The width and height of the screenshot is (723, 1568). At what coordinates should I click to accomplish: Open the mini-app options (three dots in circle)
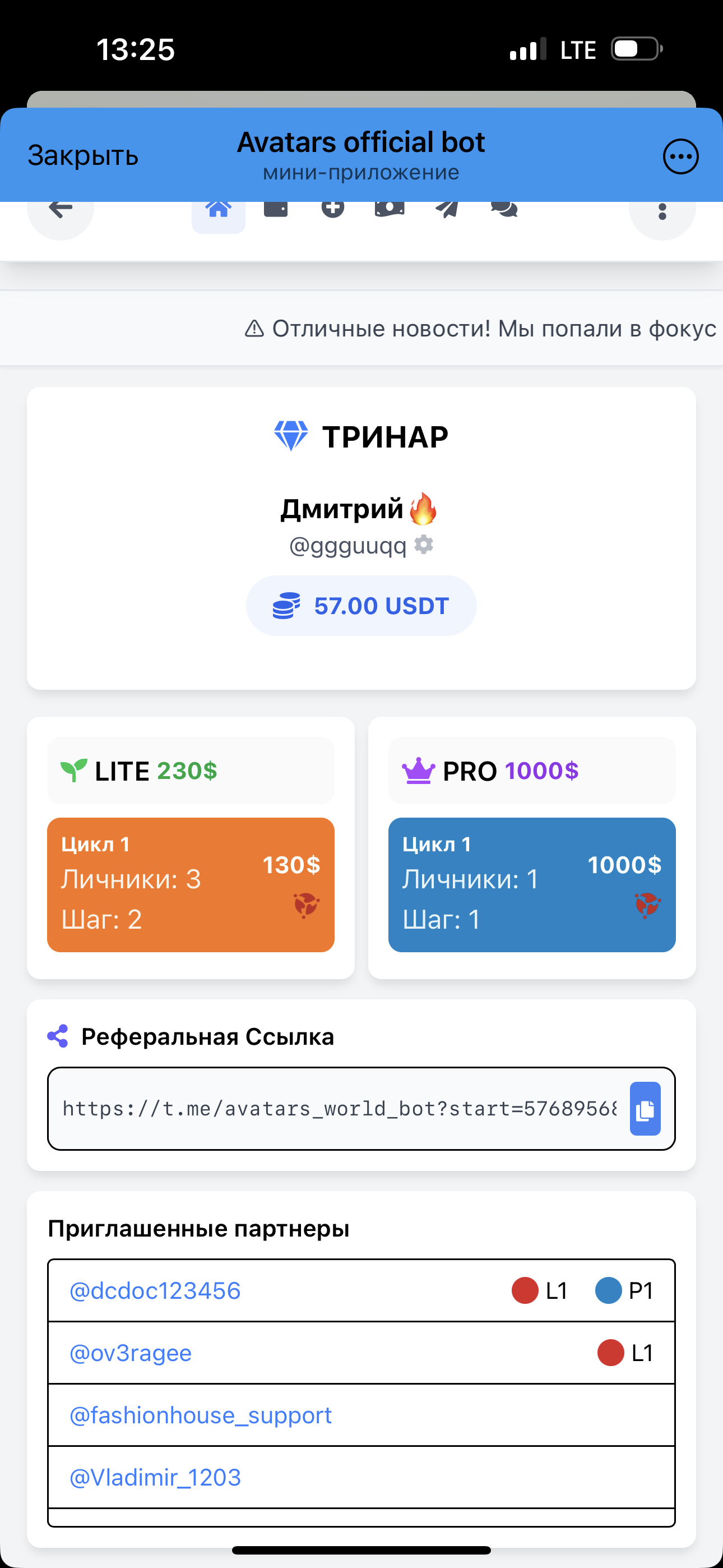click(680, 156)
